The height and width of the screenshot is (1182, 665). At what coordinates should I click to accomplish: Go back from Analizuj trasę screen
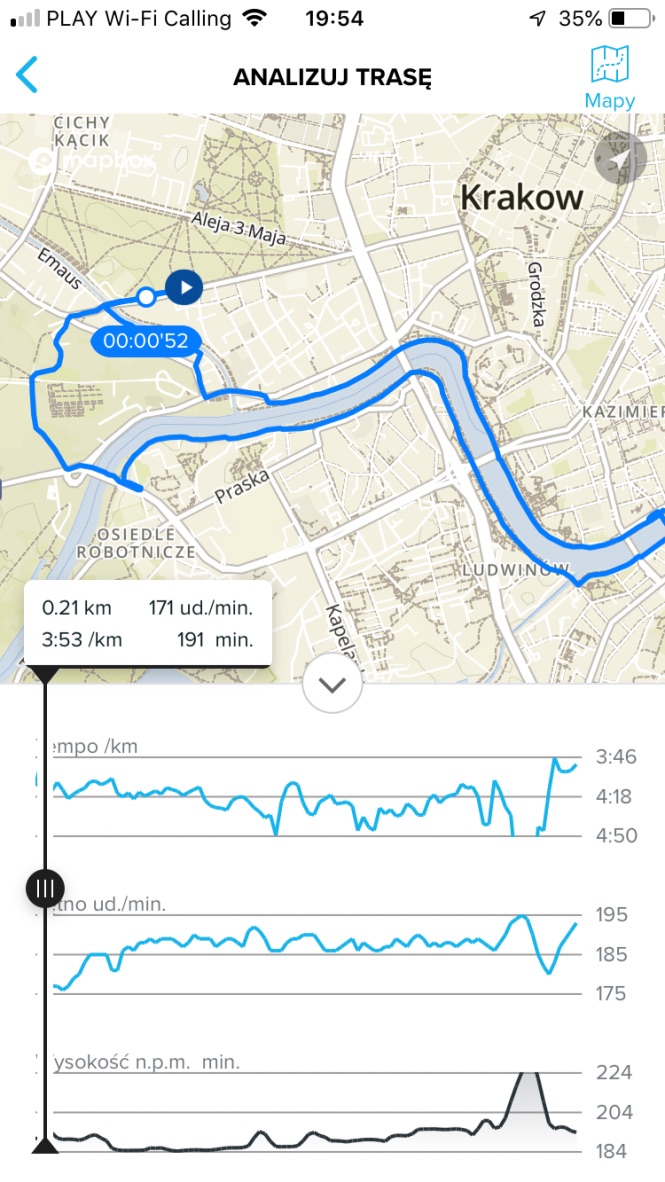[x=27, y=76]
